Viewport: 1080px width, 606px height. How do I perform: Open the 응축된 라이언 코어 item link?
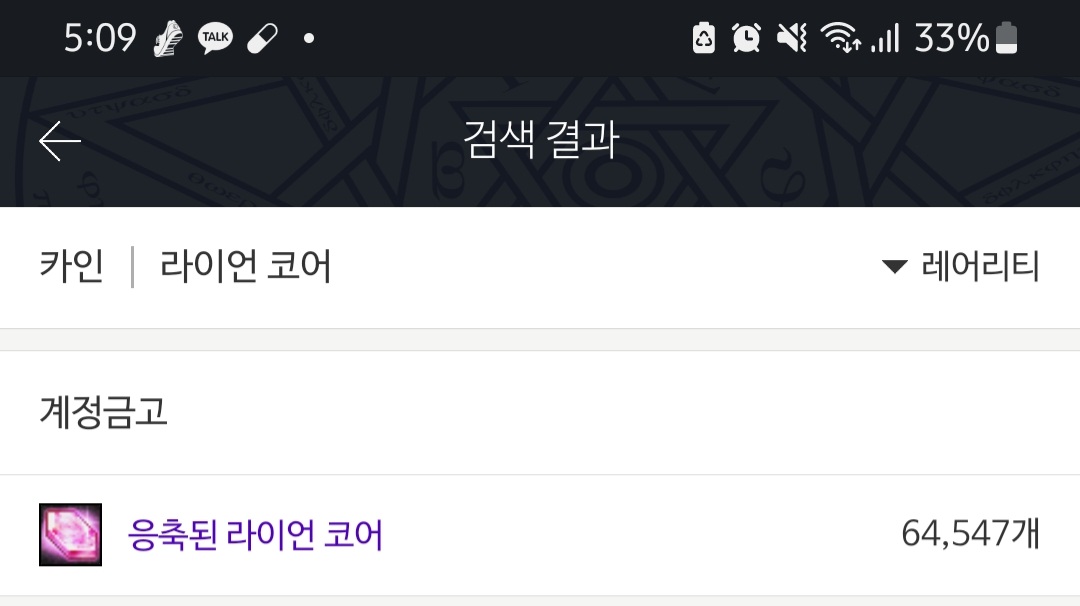256,535
